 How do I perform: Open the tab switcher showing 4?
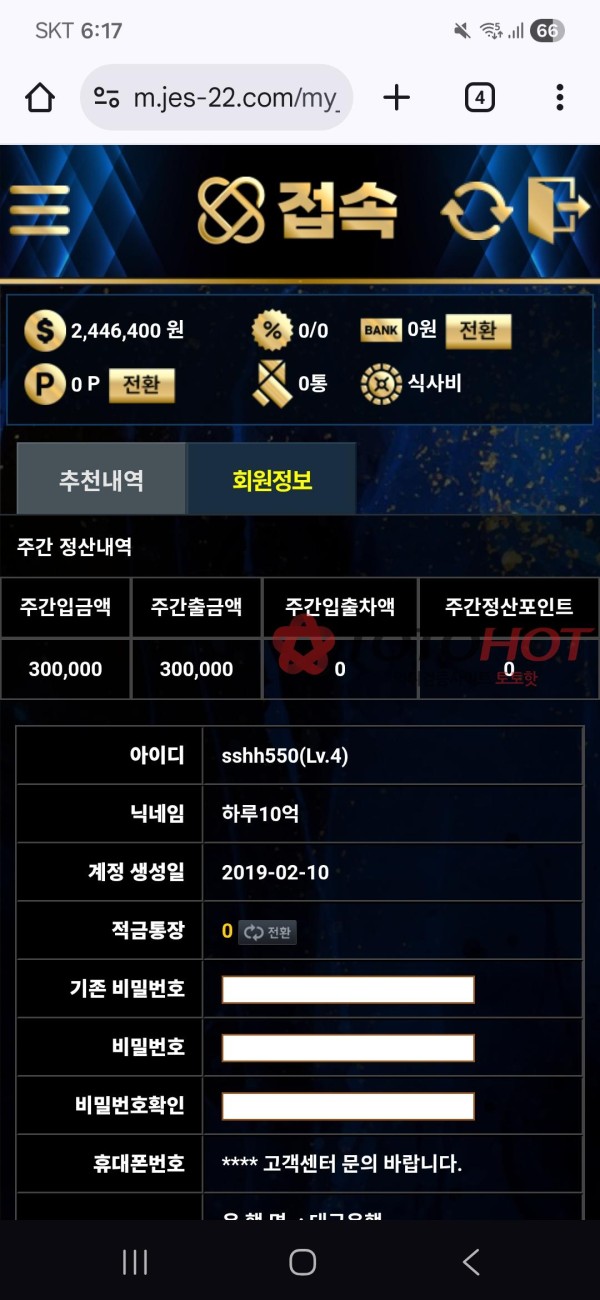coord(480,98)
